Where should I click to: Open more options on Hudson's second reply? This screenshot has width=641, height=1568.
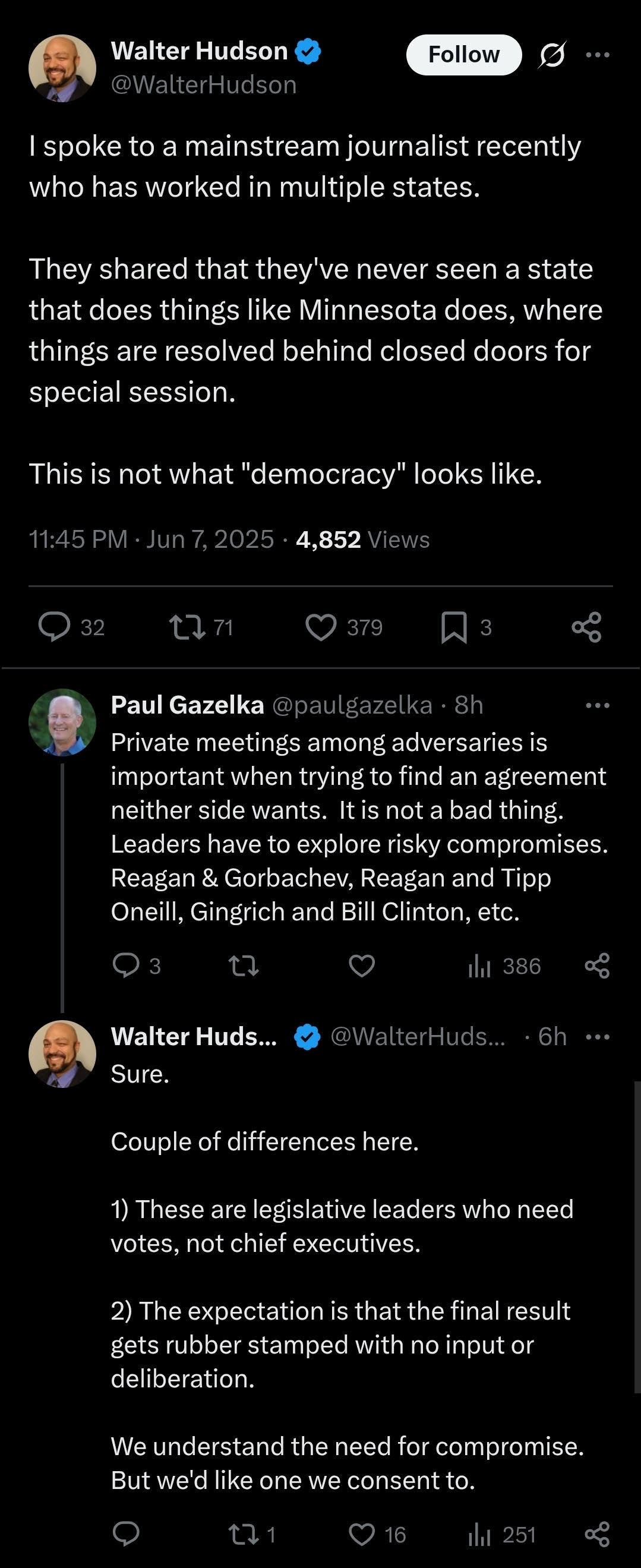point(598,1037)
